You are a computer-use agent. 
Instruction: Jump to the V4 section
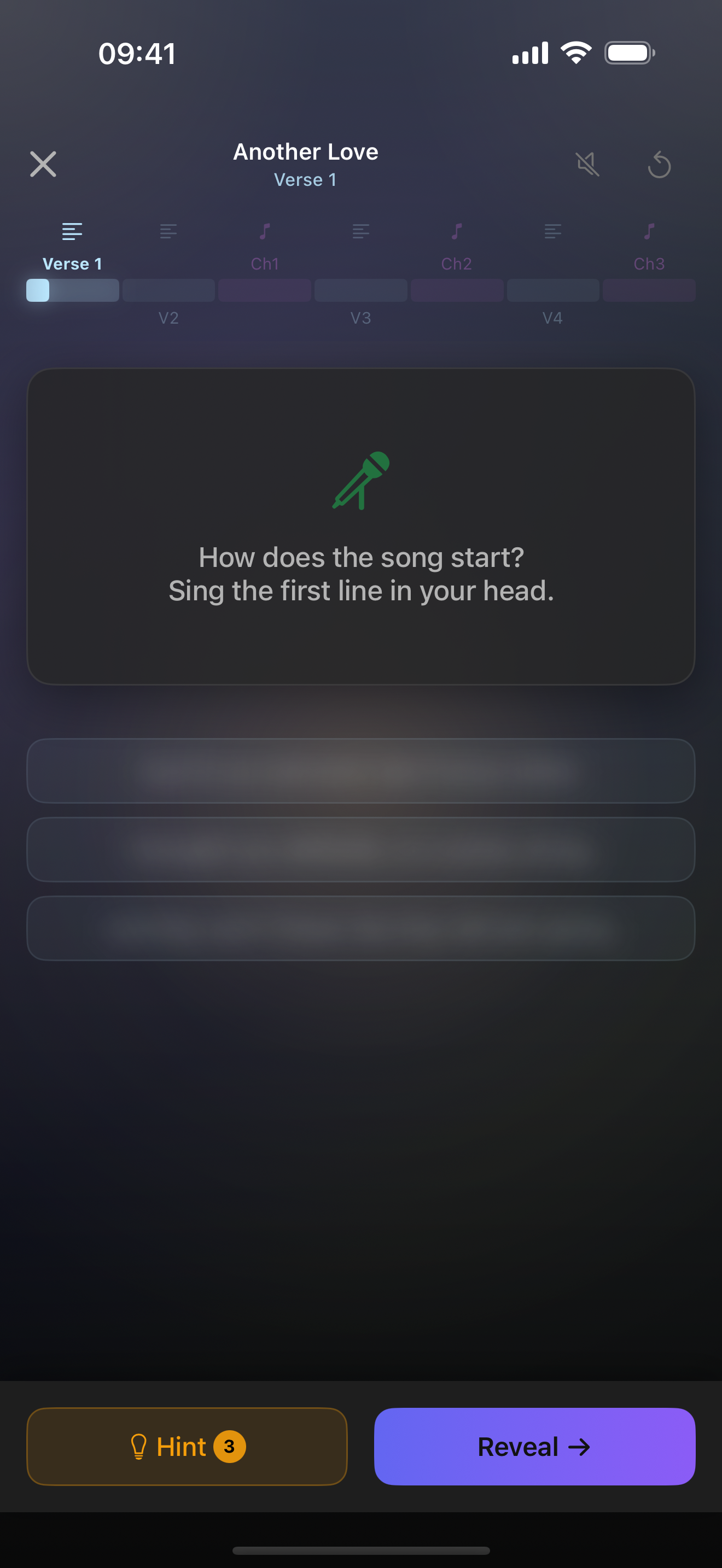[x=553, y=317]
